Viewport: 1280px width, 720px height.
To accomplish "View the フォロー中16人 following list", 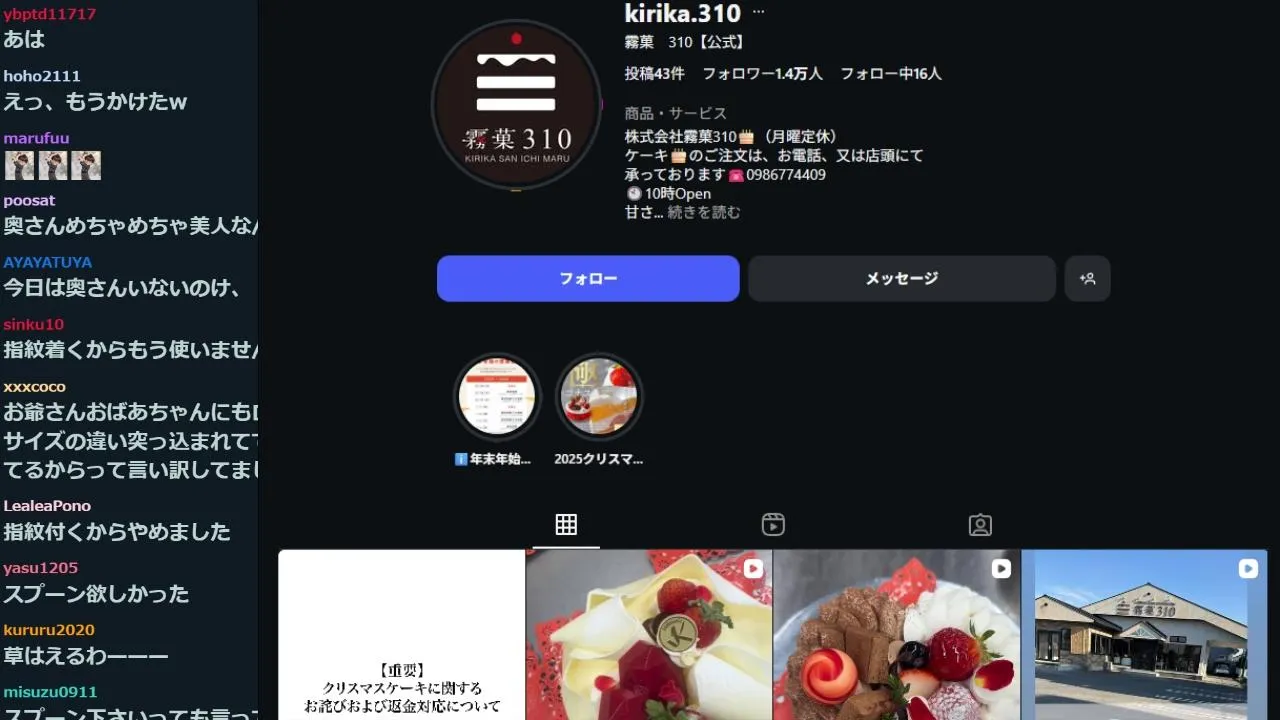I will 890,74.
